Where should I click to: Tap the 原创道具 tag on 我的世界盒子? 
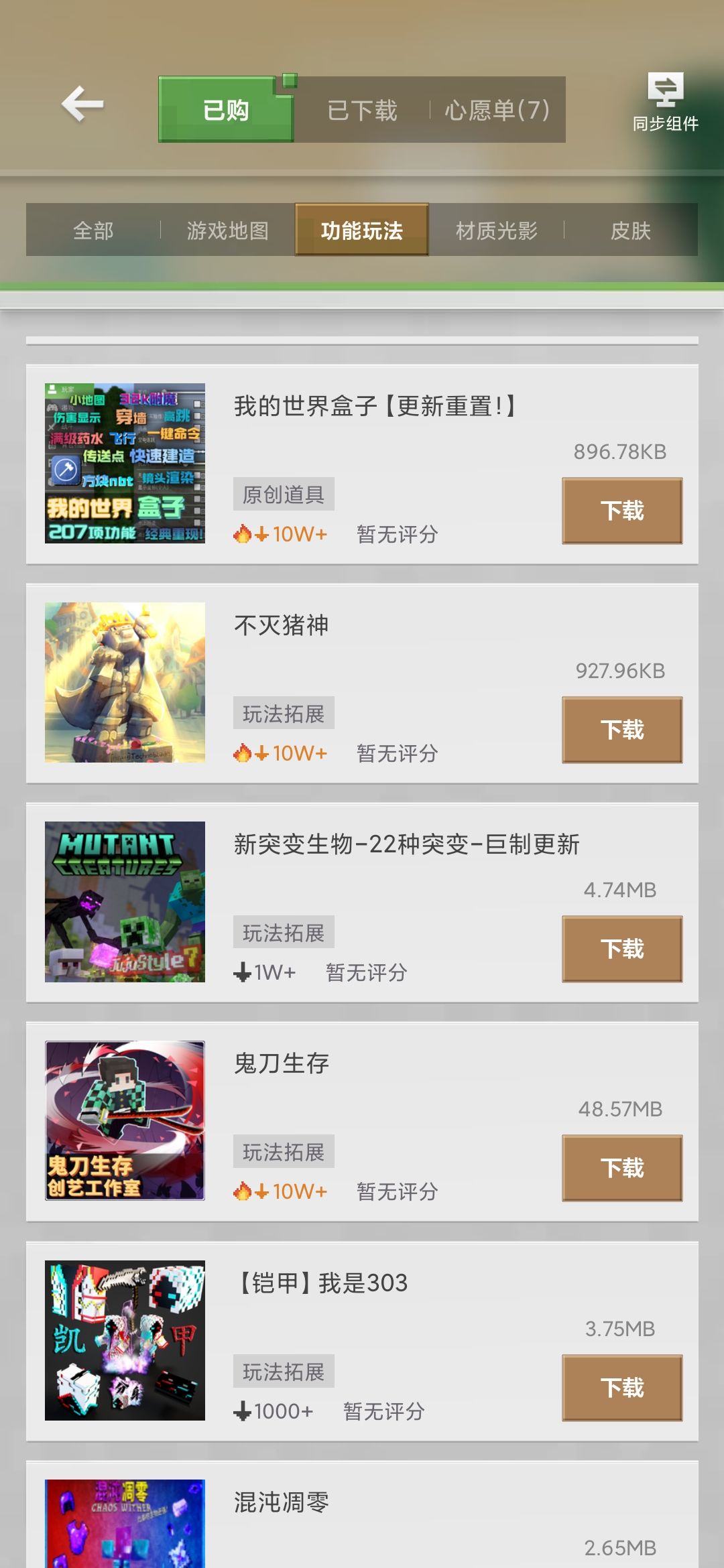point(284,493)
